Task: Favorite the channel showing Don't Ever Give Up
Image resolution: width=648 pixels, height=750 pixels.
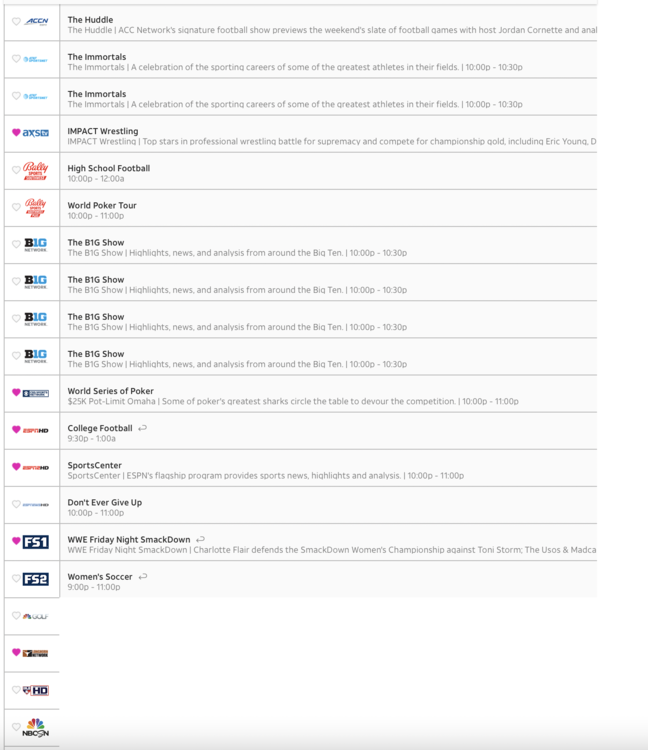Action: click(x=16, y=504)
